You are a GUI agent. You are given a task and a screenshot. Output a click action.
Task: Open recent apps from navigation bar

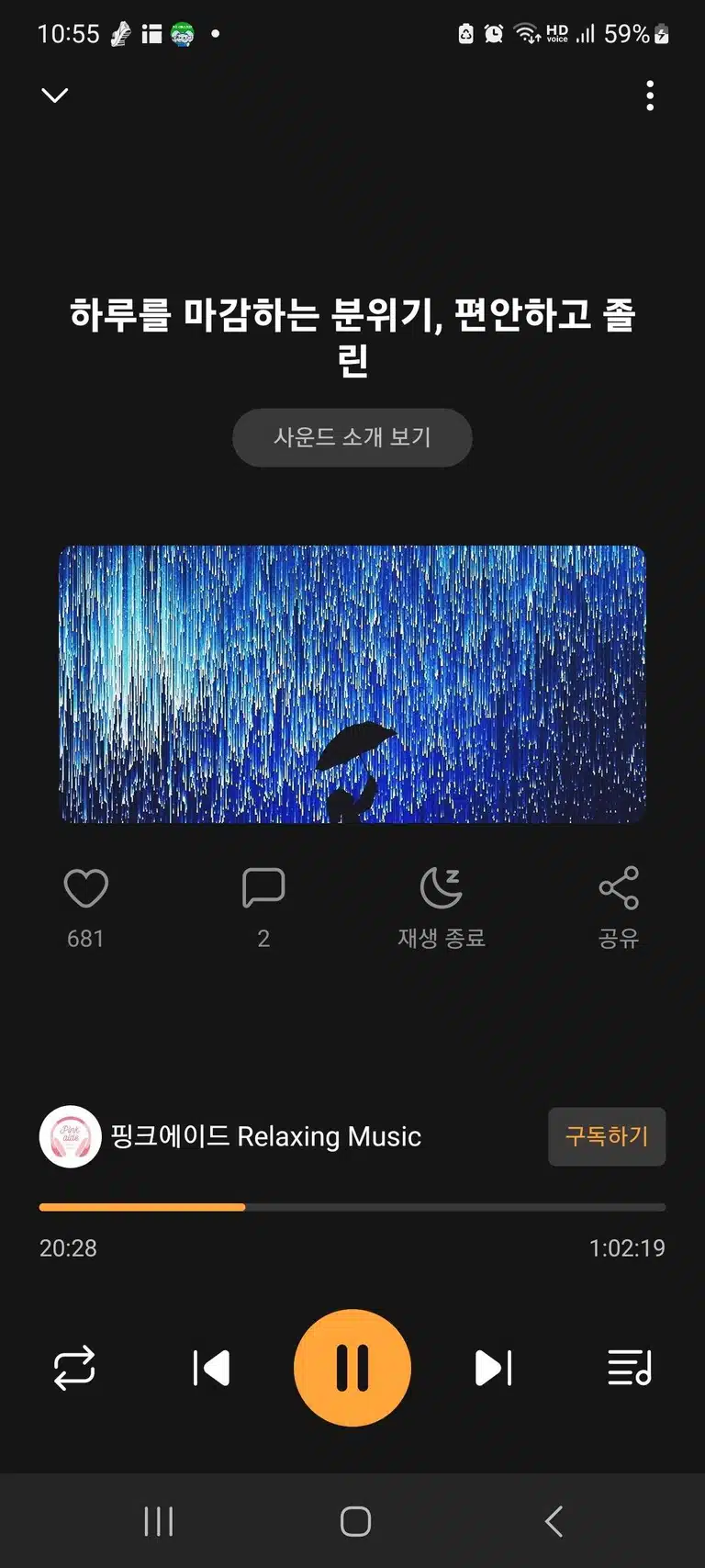[x=159, y=1521]
